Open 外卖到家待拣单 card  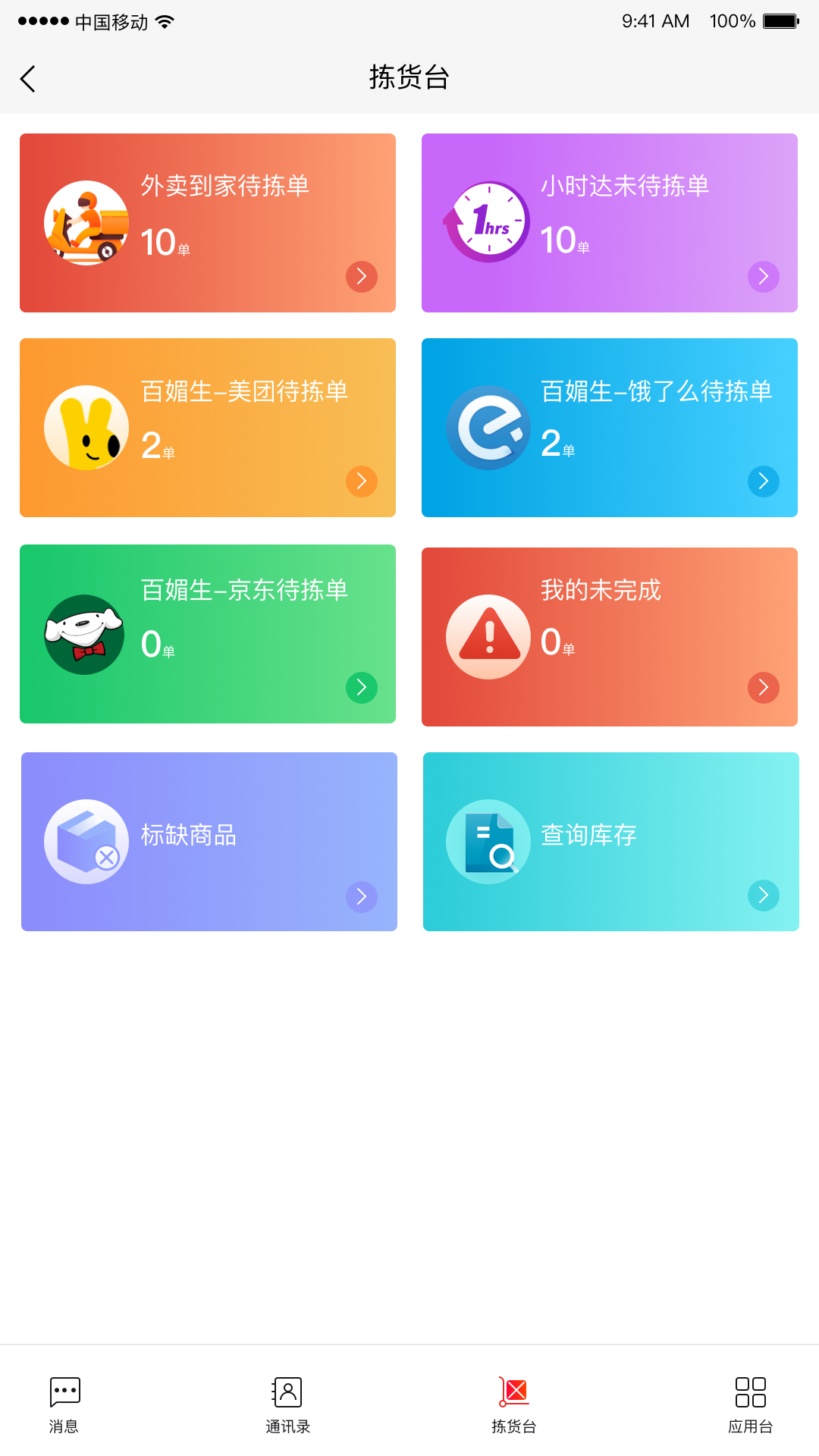(208, 223)
